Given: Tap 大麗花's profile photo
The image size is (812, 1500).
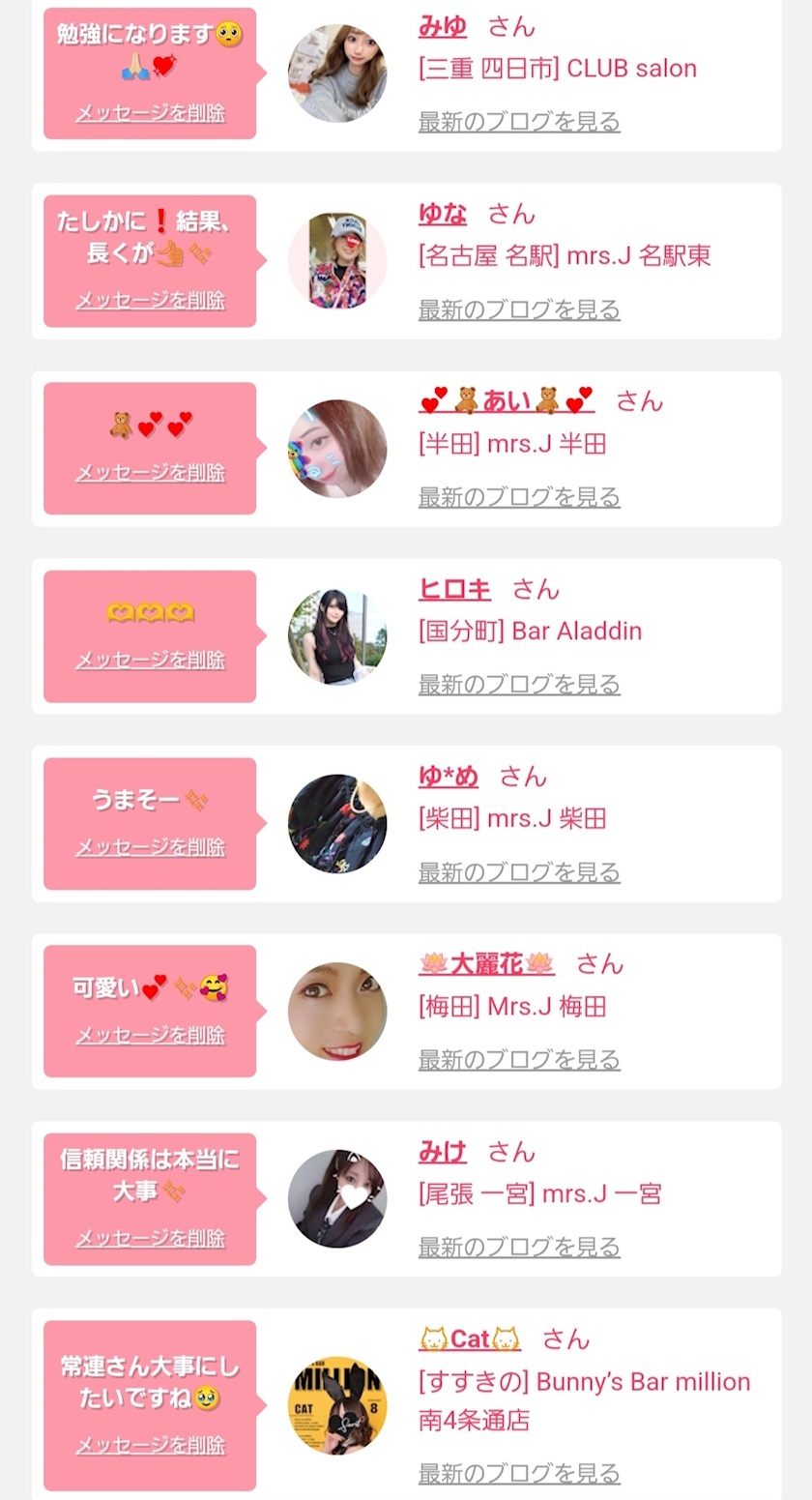Looking at the screenshot, I should pyautogui.click(x=337, y=1011).
